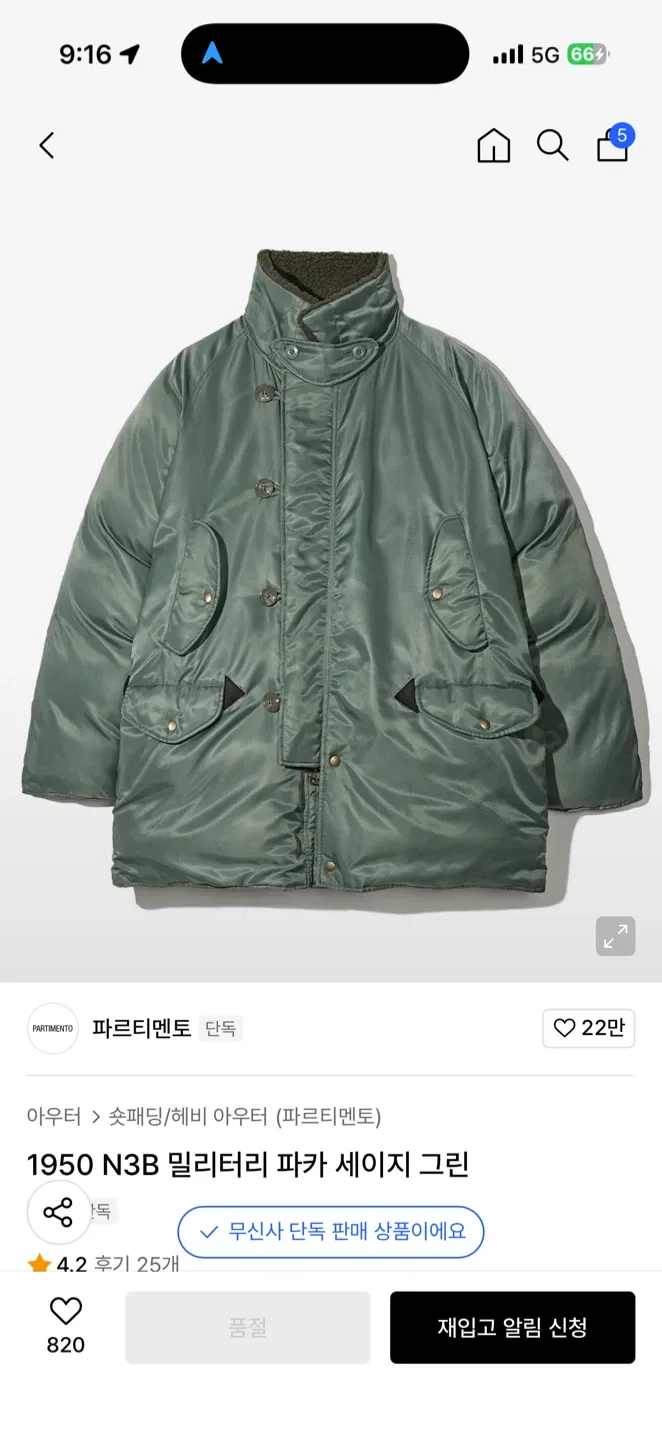The width and height of the screenshot is (662, 1440).
Task: Open the shopping bag with 5 items
Action: pos(612,146)
